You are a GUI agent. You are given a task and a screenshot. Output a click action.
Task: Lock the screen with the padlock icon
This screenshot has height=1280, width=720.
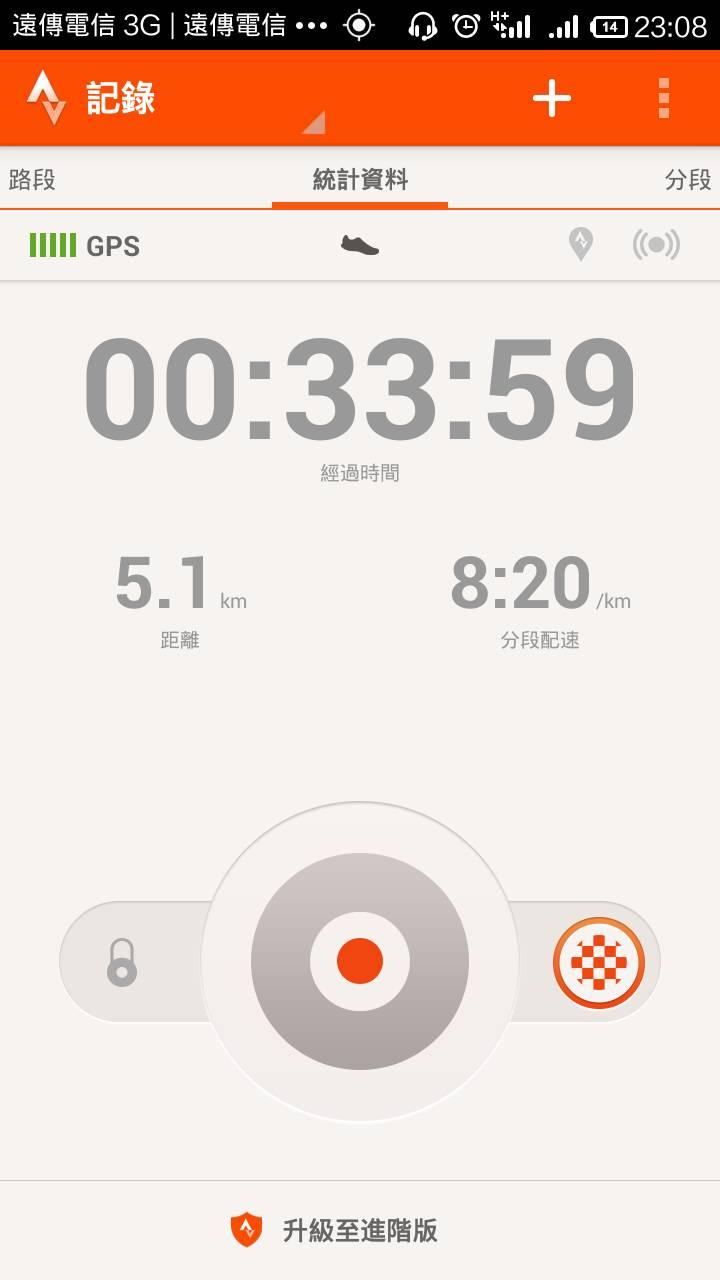[x=122, y=962]
